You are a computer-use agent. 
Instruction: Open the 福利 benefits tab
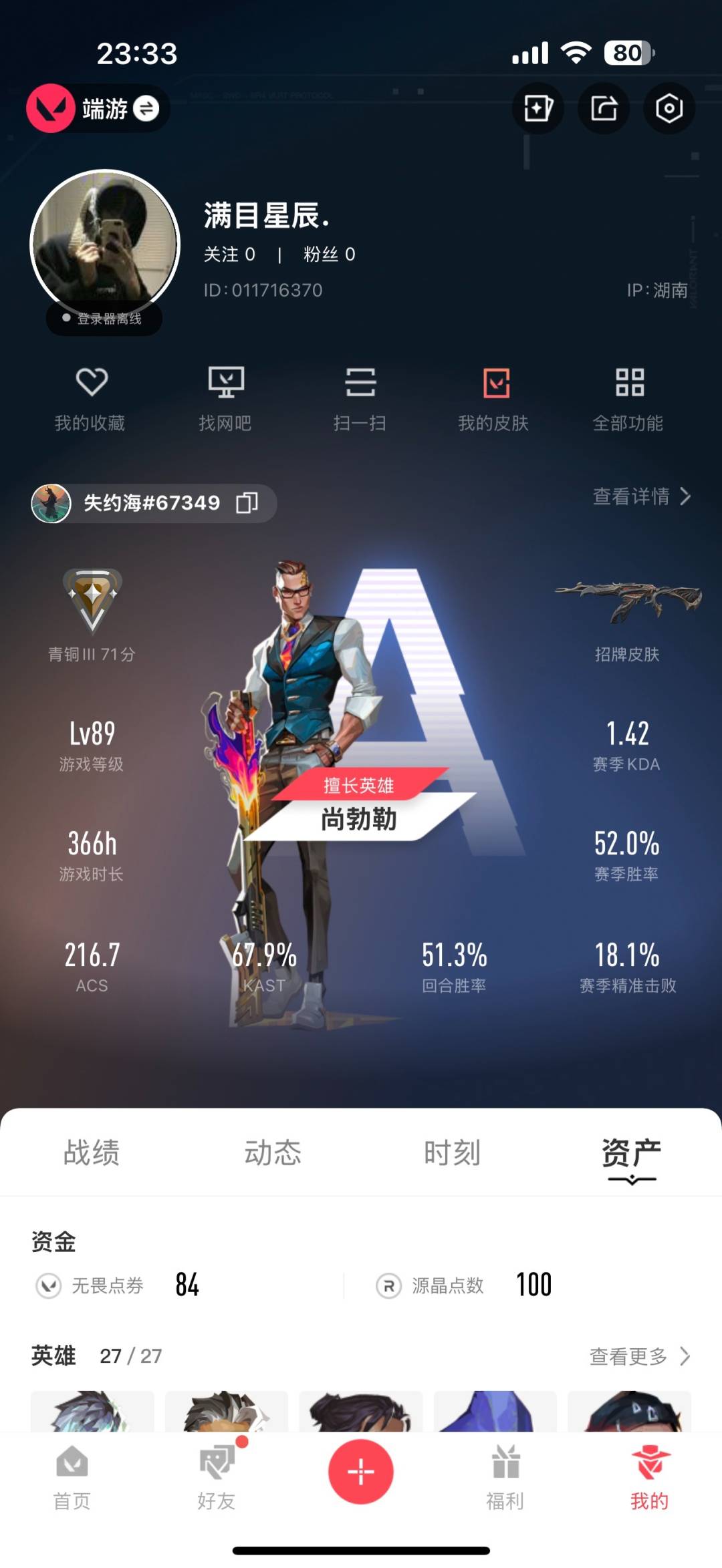(x=505, y=1477)
